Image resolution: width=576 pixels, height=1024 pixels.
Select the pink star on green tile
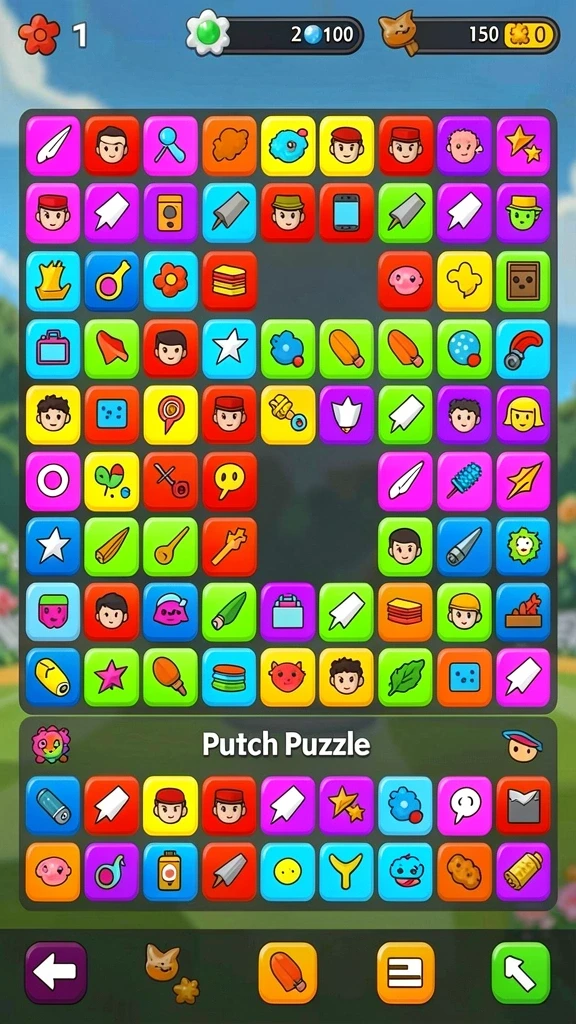[112, 677]
